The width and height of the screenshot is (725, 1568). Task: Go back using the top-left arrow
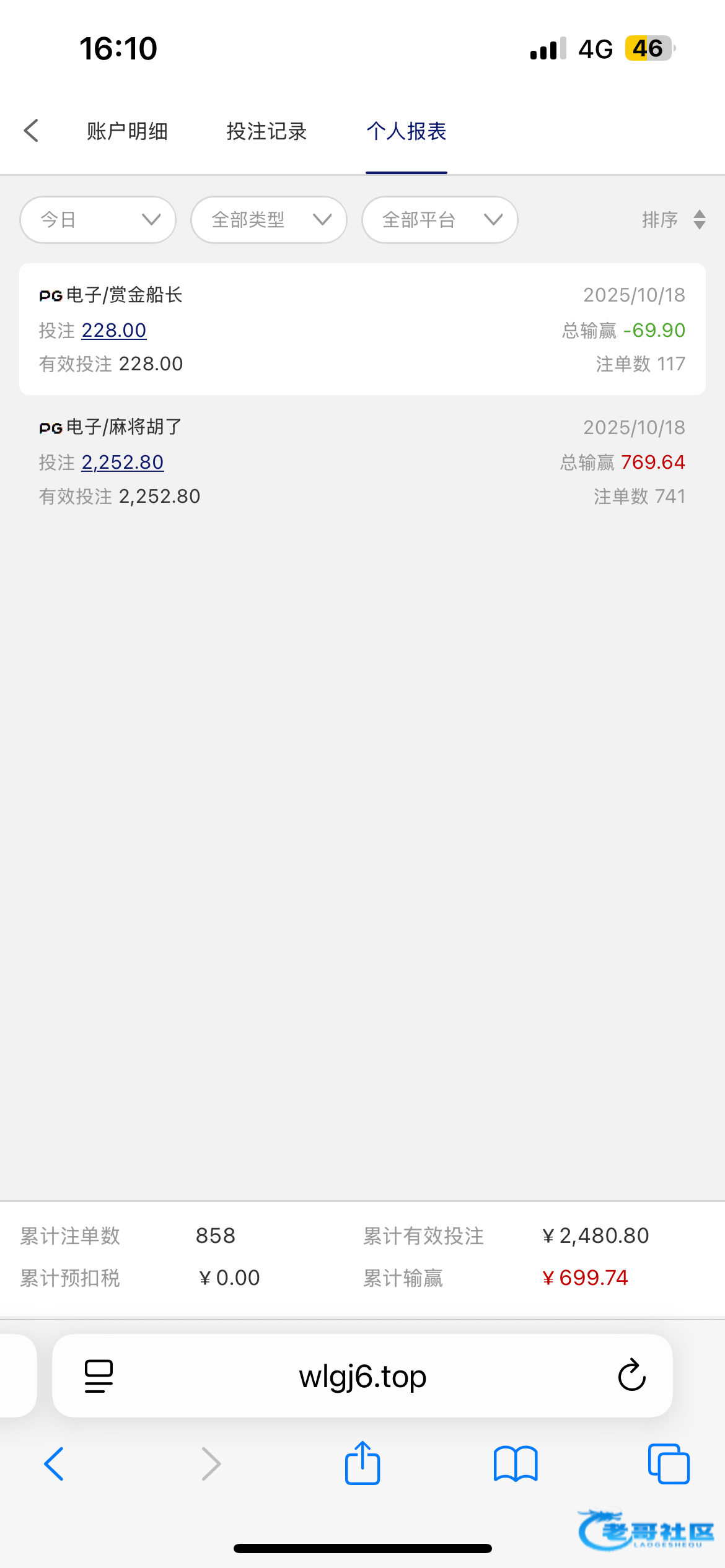pos(32,131)
